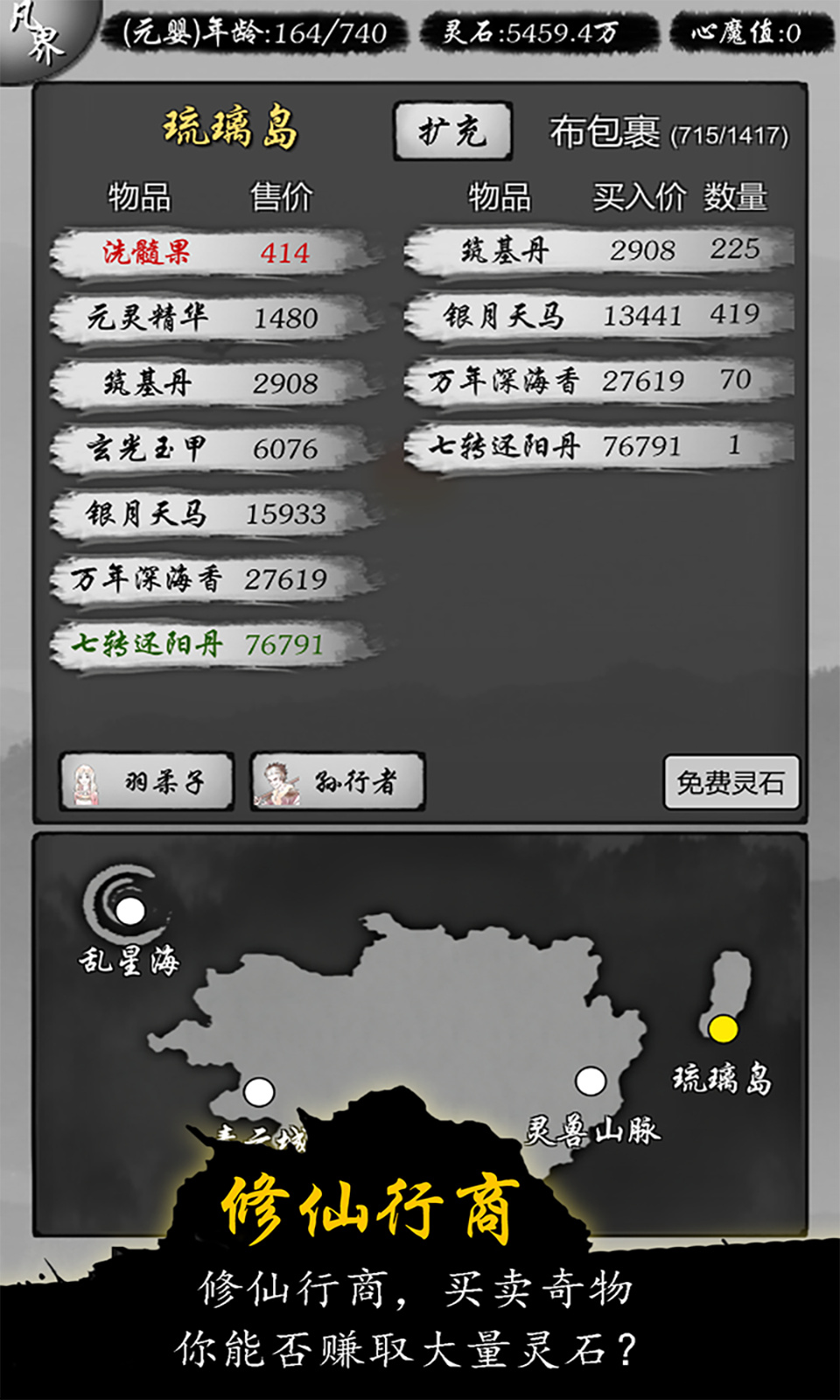Travel to 灵兽山脉 on the map
Image resolution: width=840 pixels, height=1400 pixels.
pyautogui.click(x=591, y=1081)
